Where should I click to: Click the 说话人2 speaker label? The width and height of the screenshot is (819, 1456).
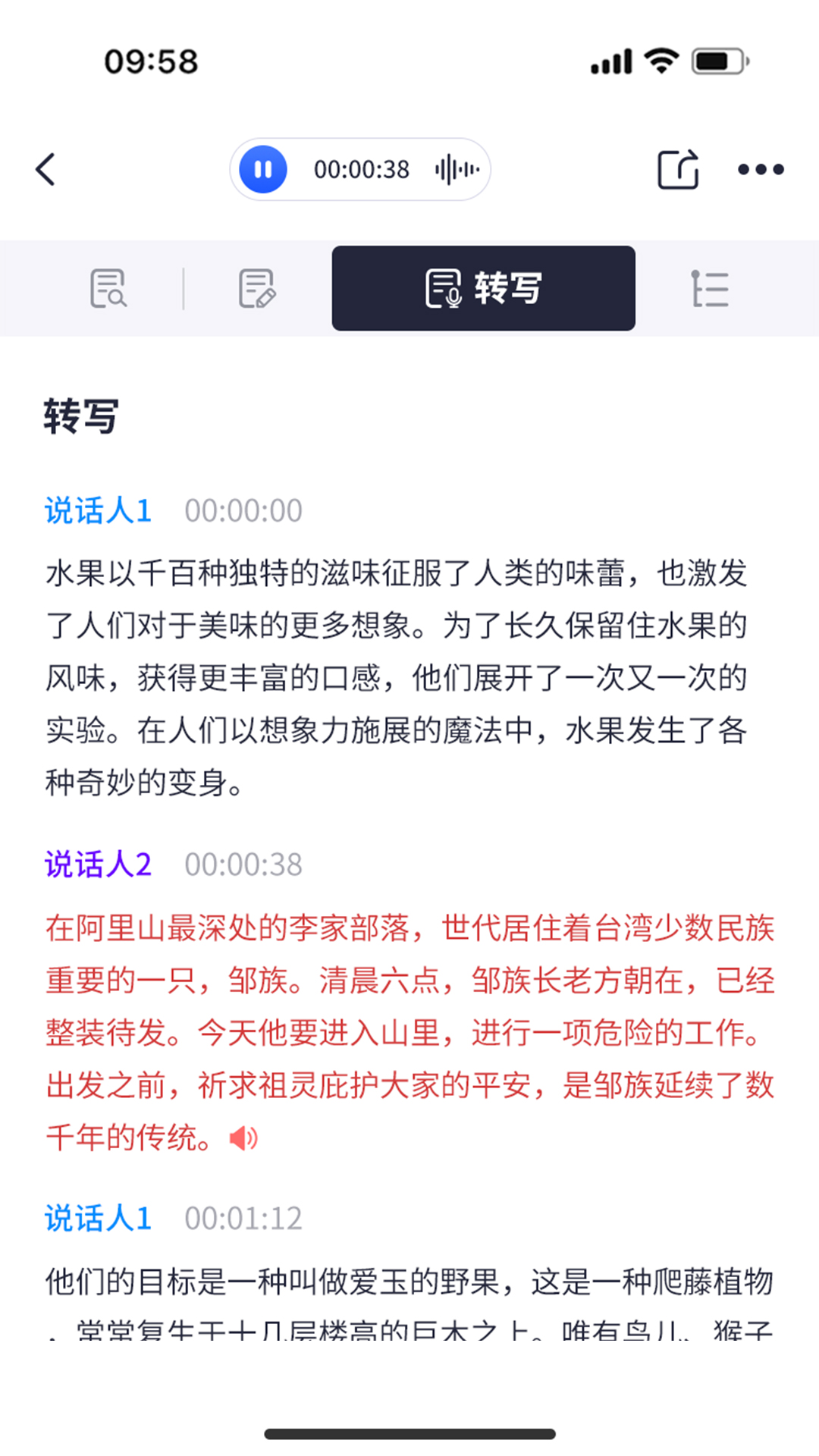tap(98, 864)
